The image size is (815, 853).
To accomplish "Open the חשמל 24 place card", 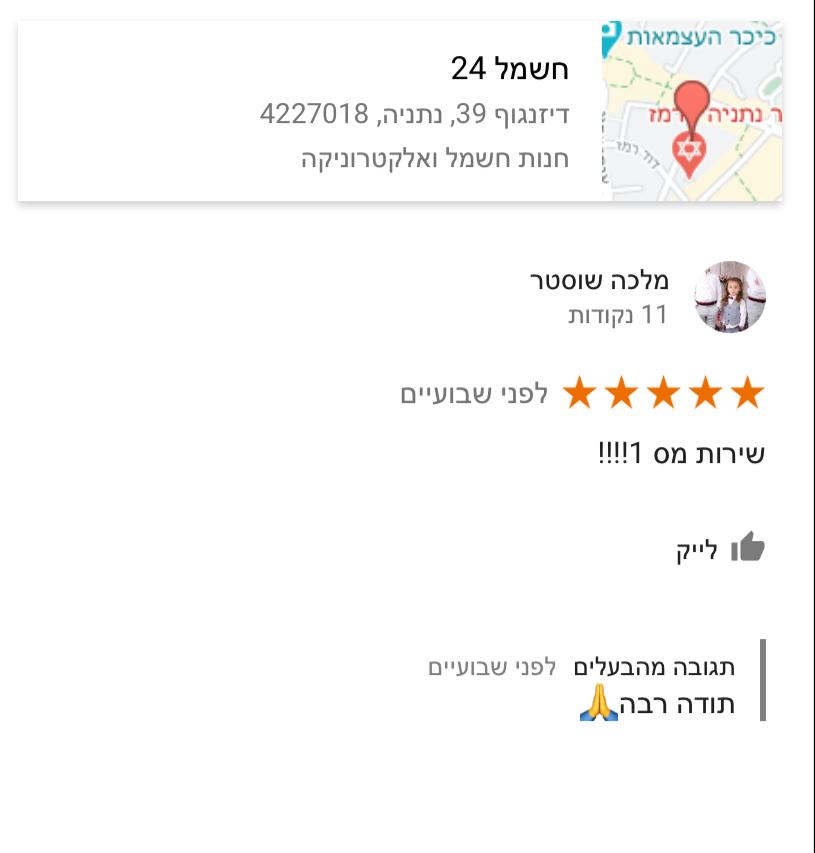I will pyautogui.click(x=400, y=110).
